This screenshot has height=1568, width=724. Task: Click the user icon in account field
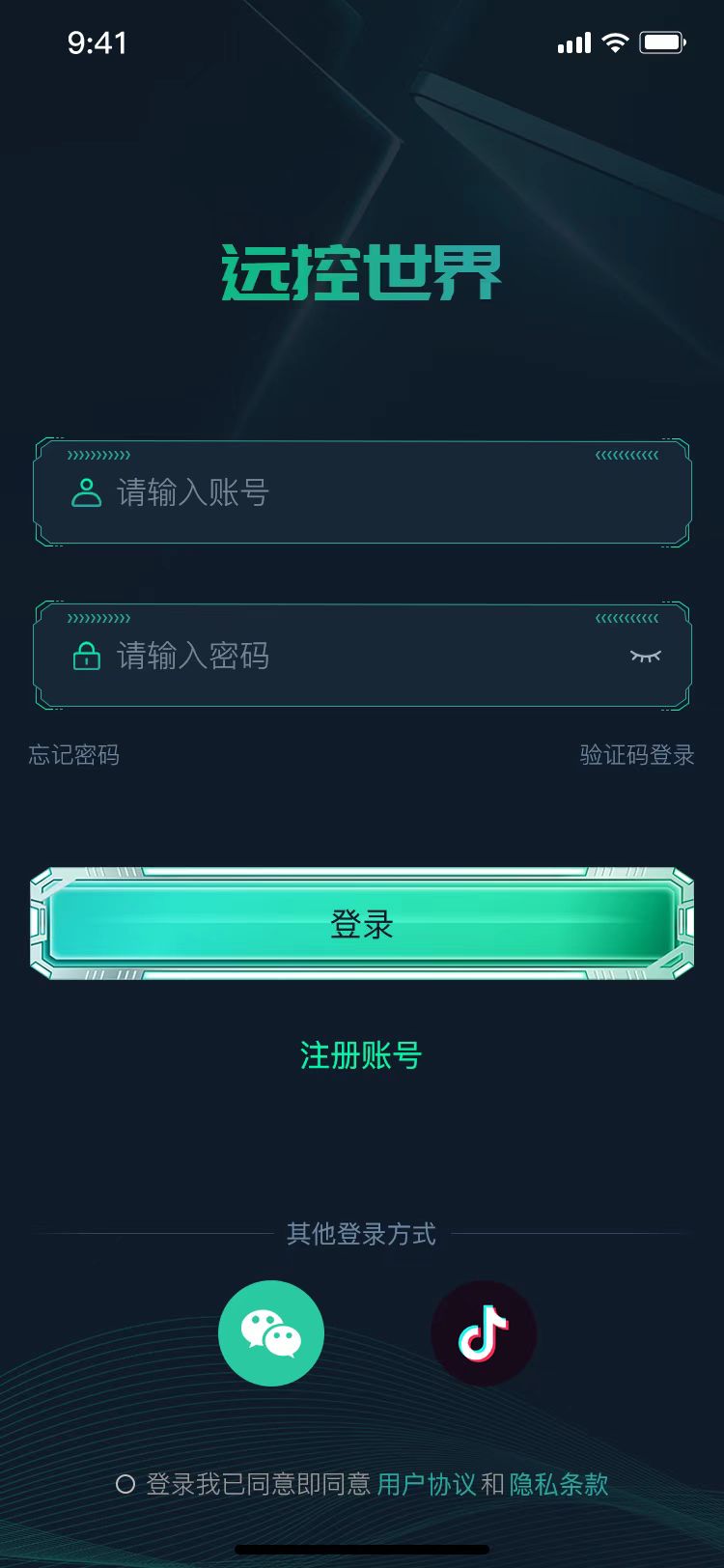point(88,492)
